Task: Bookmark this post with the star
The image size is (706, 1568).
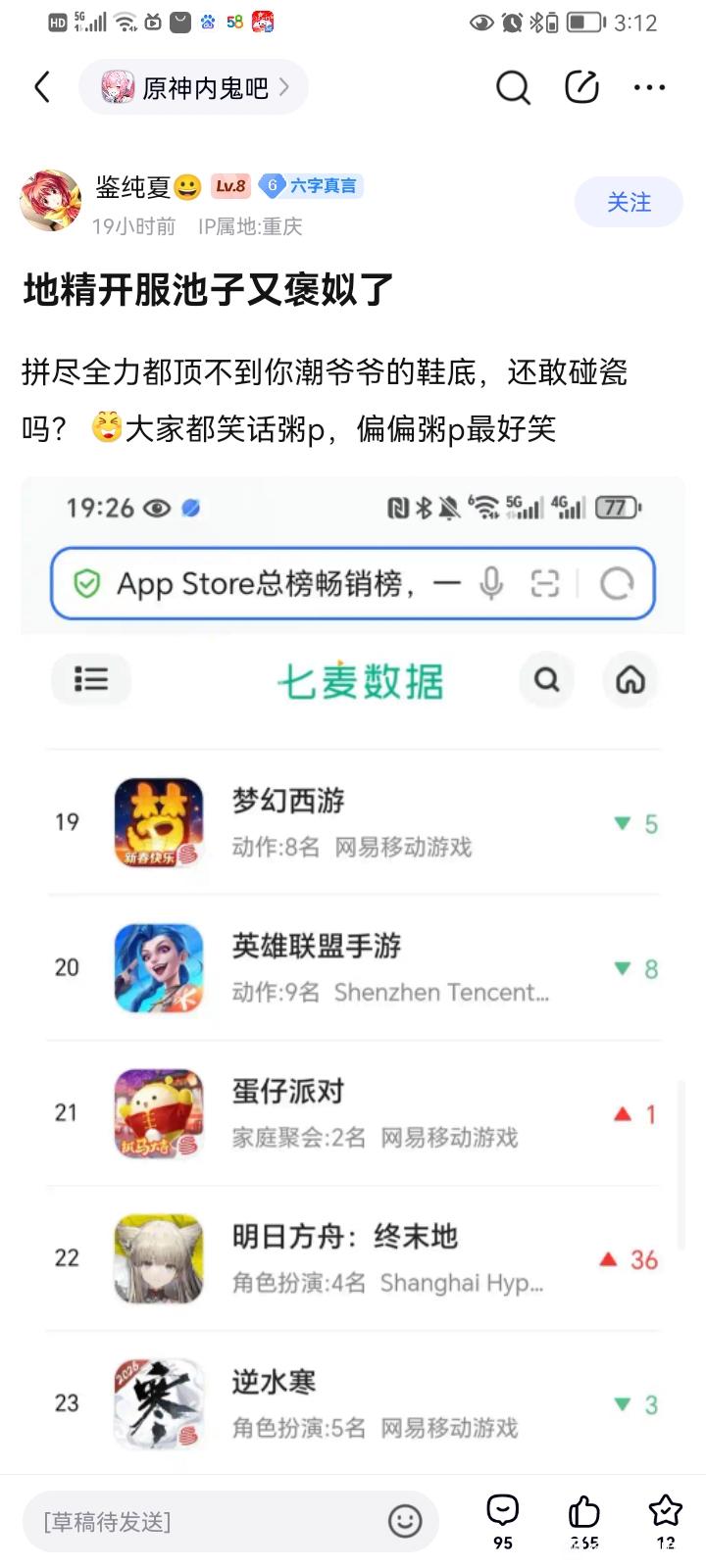Action: coord(666,1519)
